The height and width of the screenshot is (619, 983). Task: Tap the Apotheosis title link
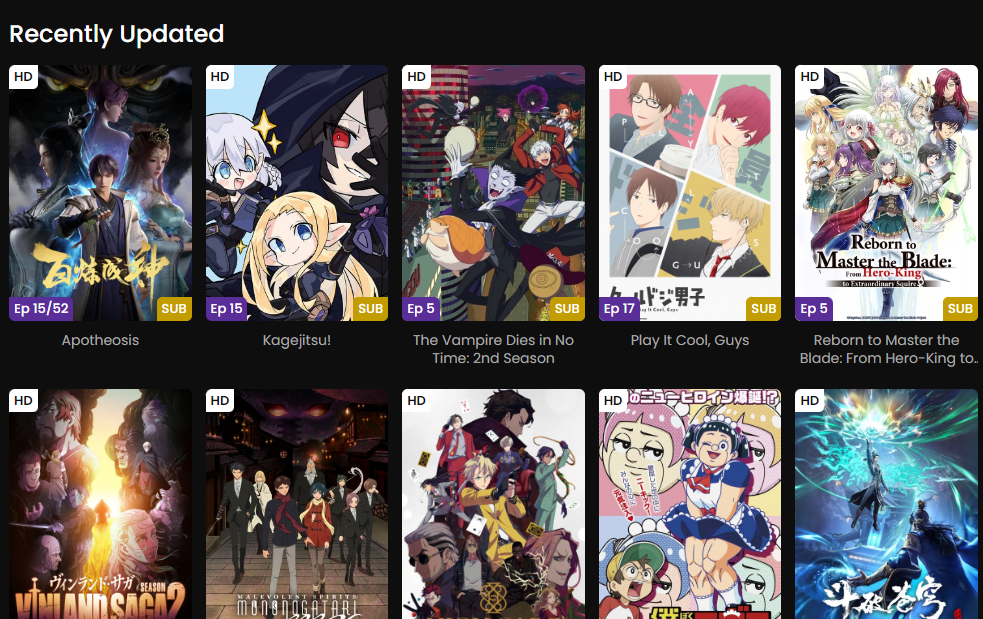pyautogui.click(x=100, y=340)
